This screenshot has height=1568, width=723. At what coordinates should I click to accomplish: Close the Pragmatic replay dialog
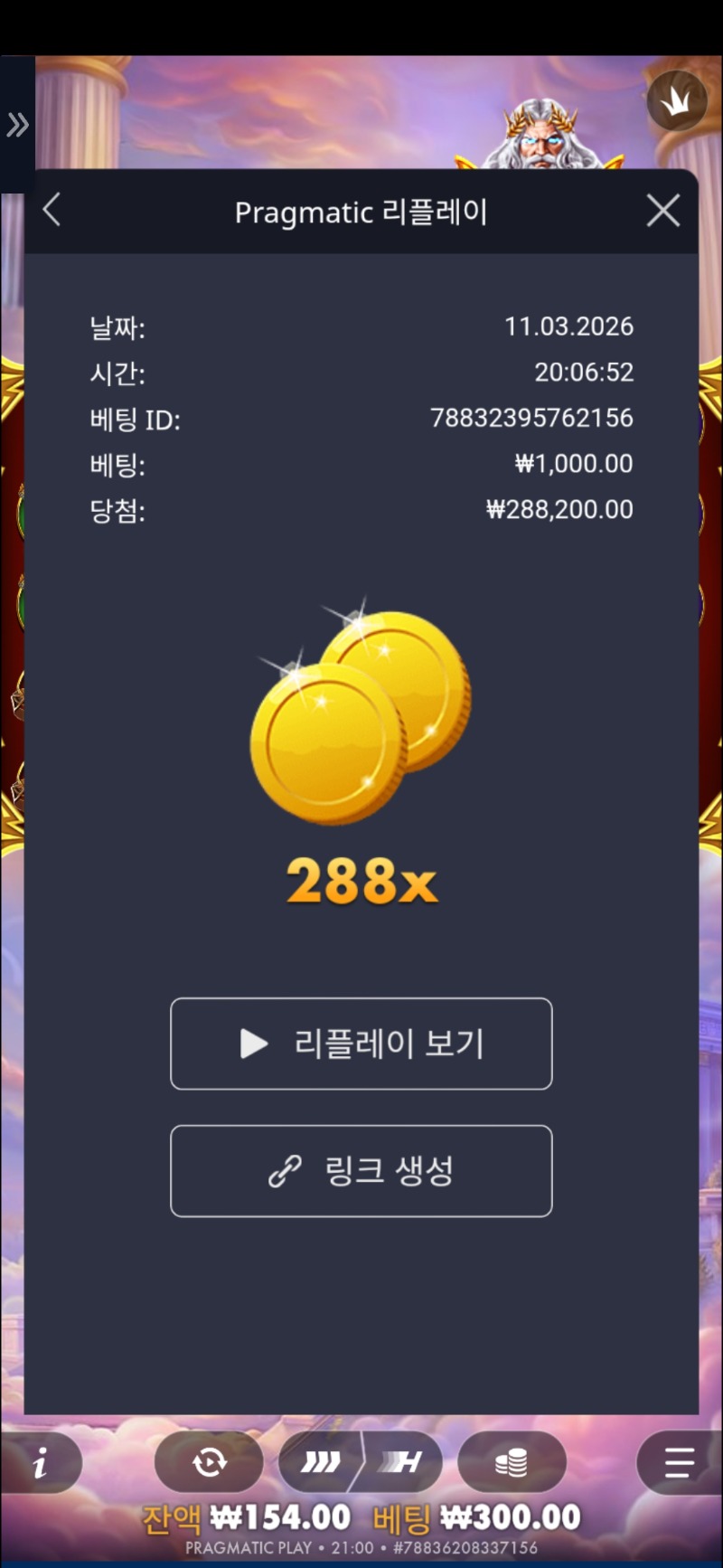663,211
